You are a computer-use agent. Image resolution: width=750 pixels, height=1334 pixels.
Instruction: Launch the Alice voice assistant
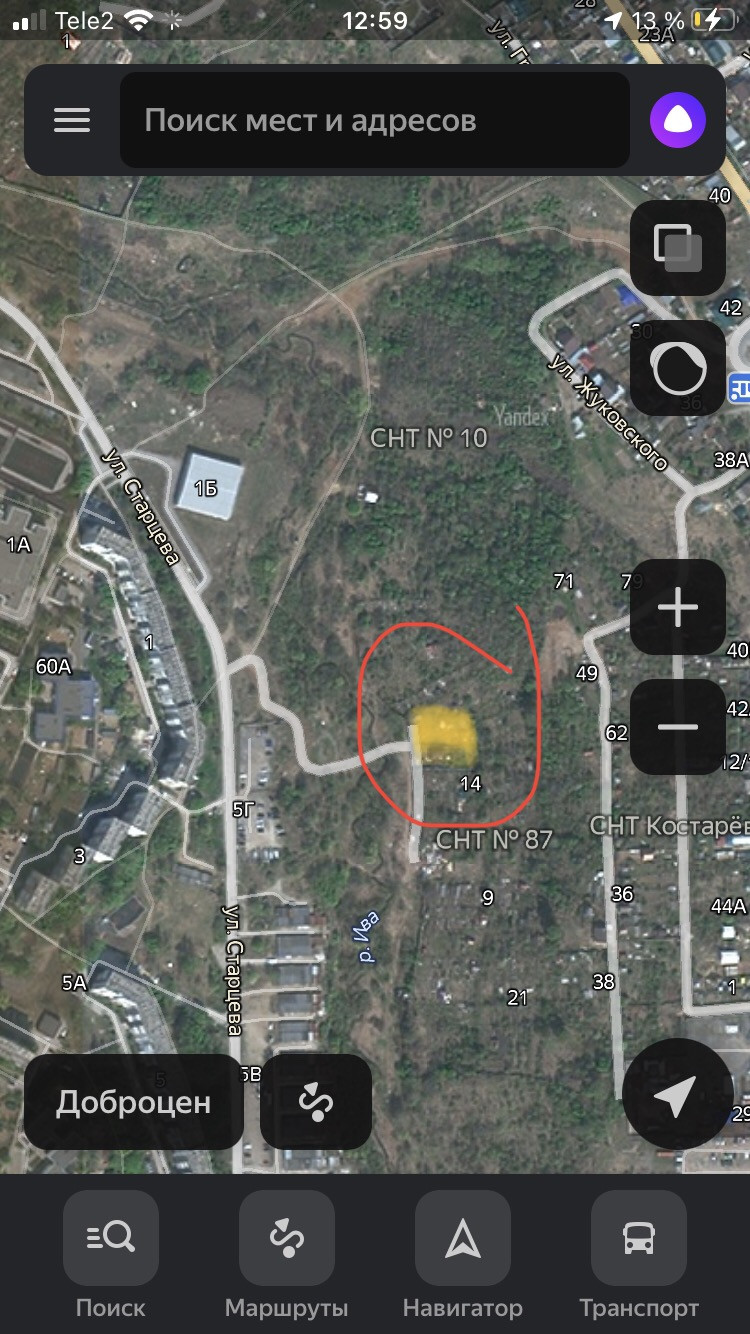pyautogui.click(x=678, y=121)
